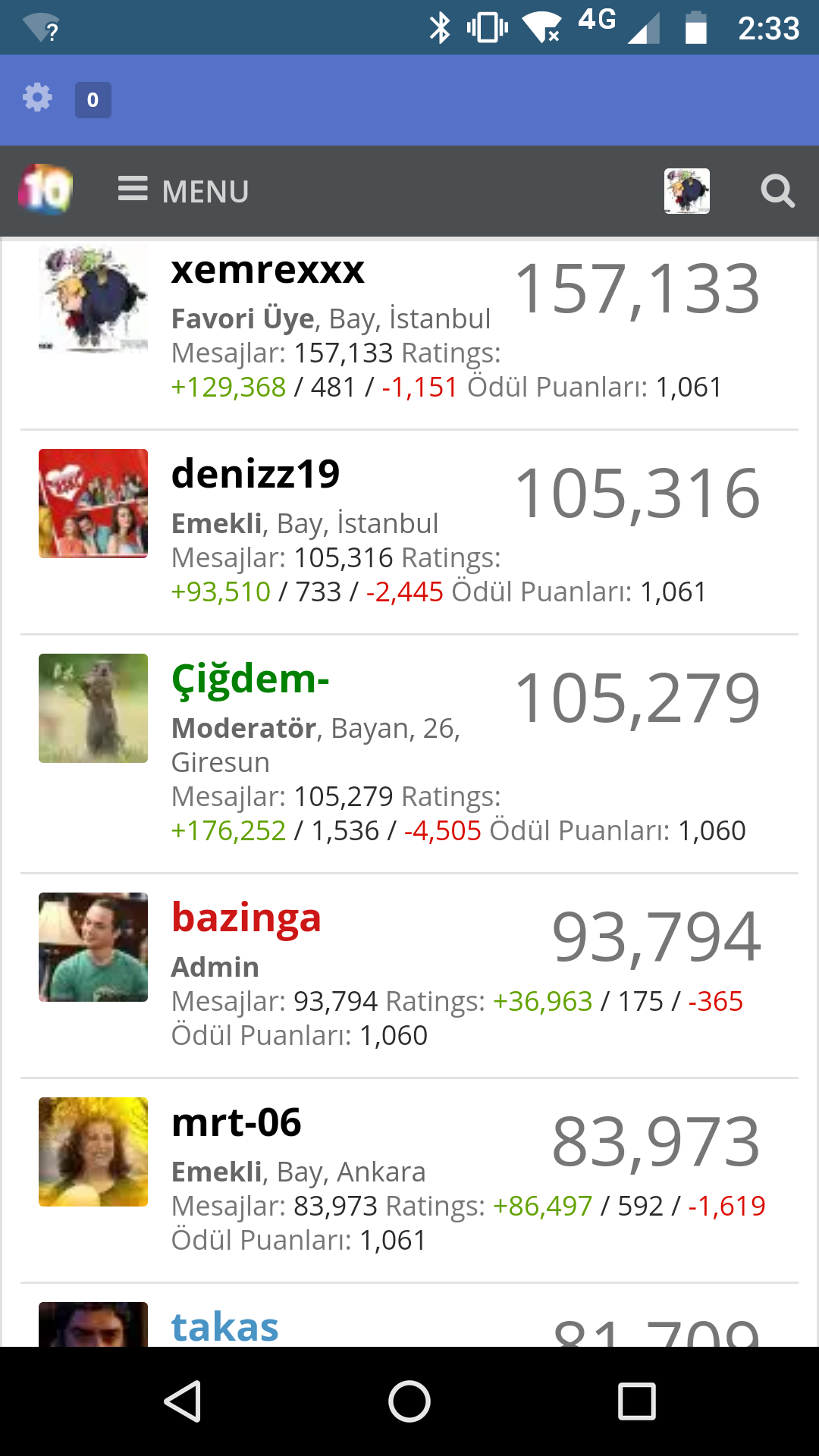Open your account avatar in the header
819x1456 pixels.
coord(686,191)
